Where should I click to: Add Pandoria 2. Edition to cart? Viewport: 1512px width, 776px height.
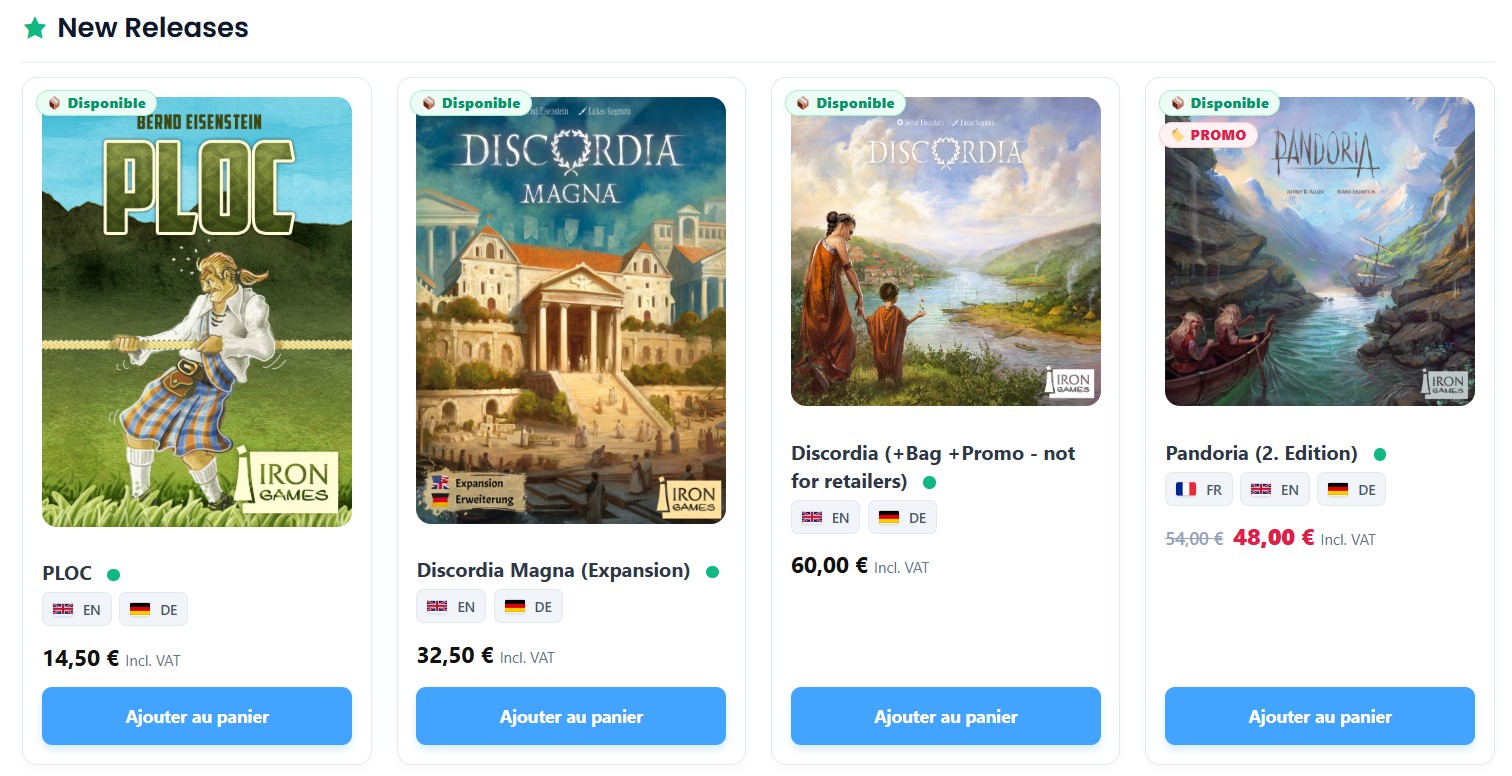tap(1319, 716)
